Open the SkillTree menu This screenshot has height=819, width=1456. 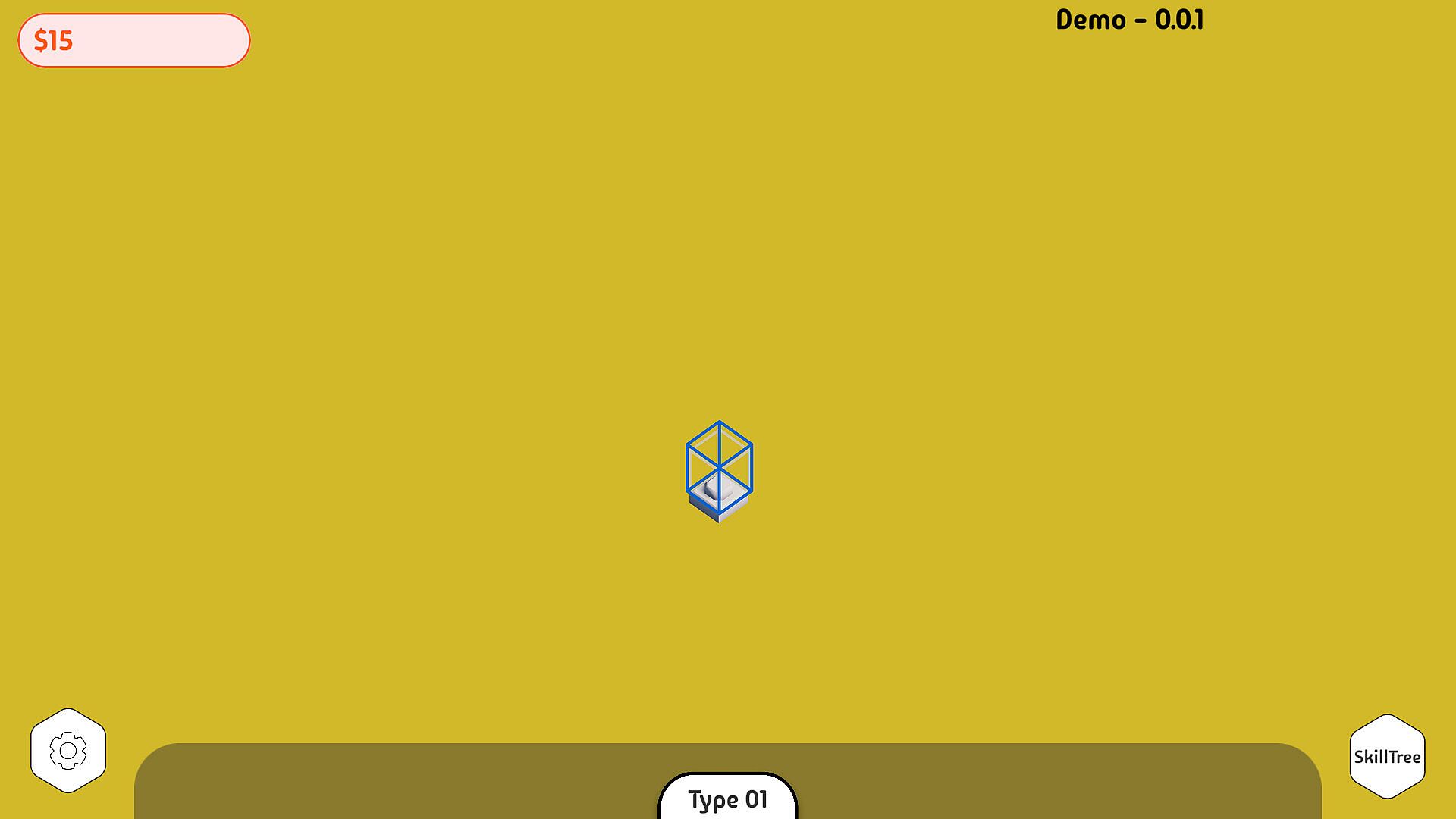1387,756
